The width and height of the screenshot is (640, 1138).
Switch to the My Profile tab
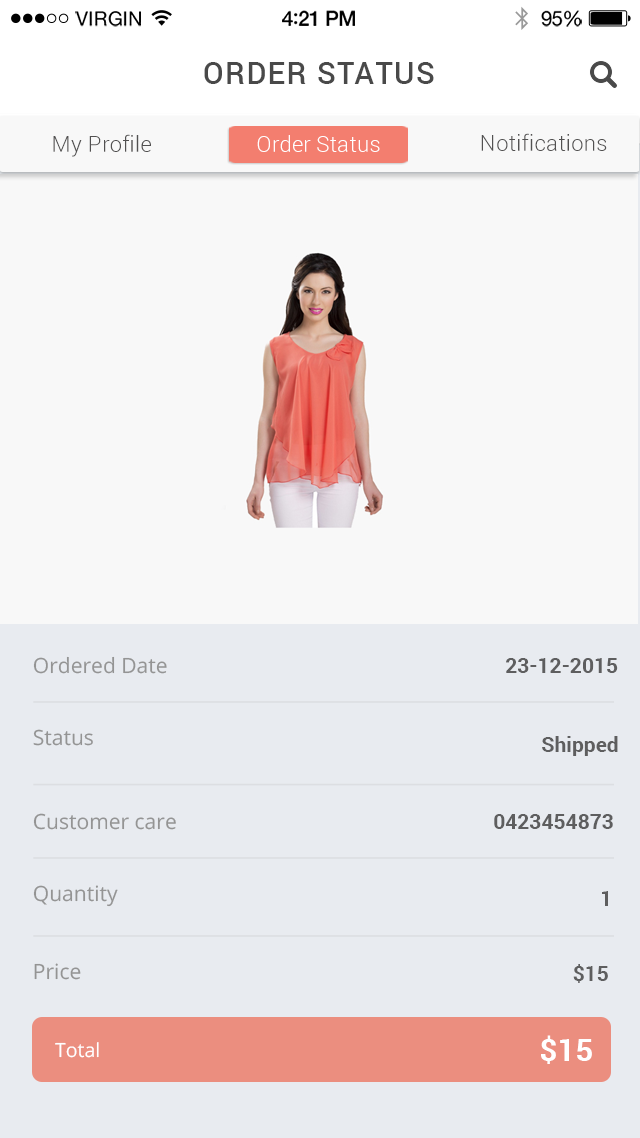click(102, 144)
